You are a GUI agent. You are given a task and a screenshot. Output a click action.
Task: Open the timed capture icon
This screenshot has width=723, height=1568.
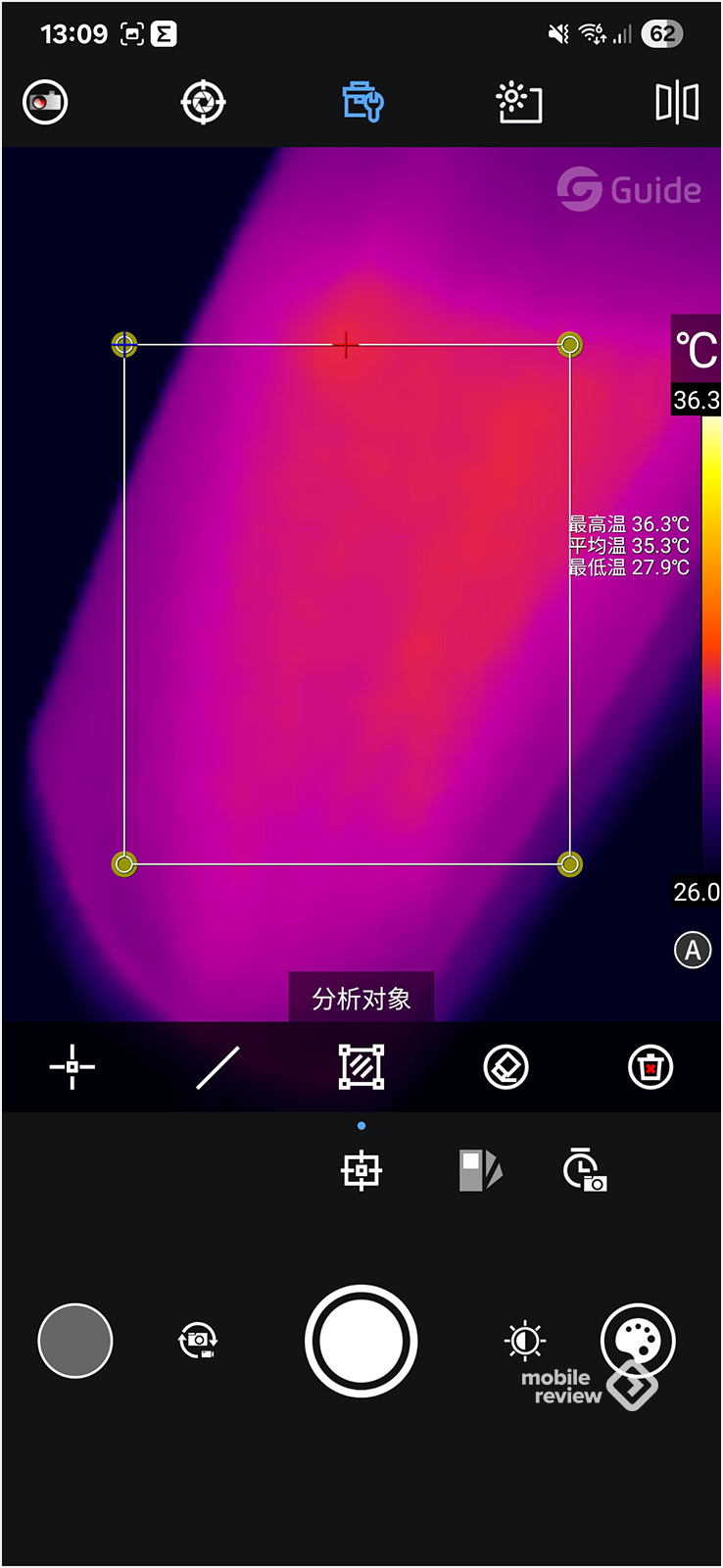[x=585, y=1170]
